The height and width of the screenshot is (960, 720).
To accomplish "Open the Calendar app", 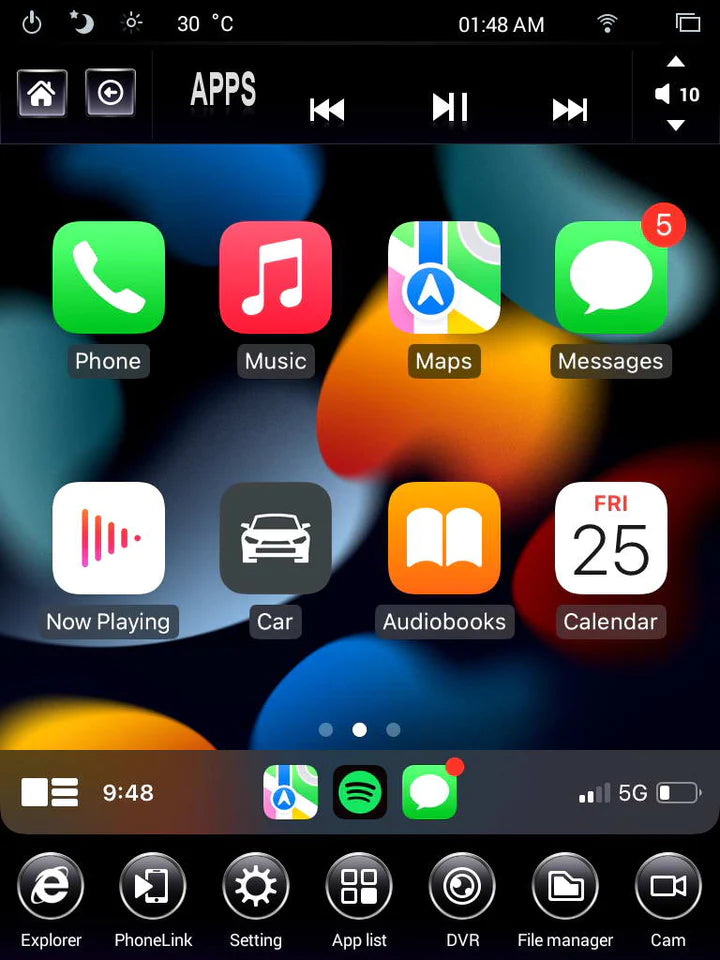I will pos(611,538).
